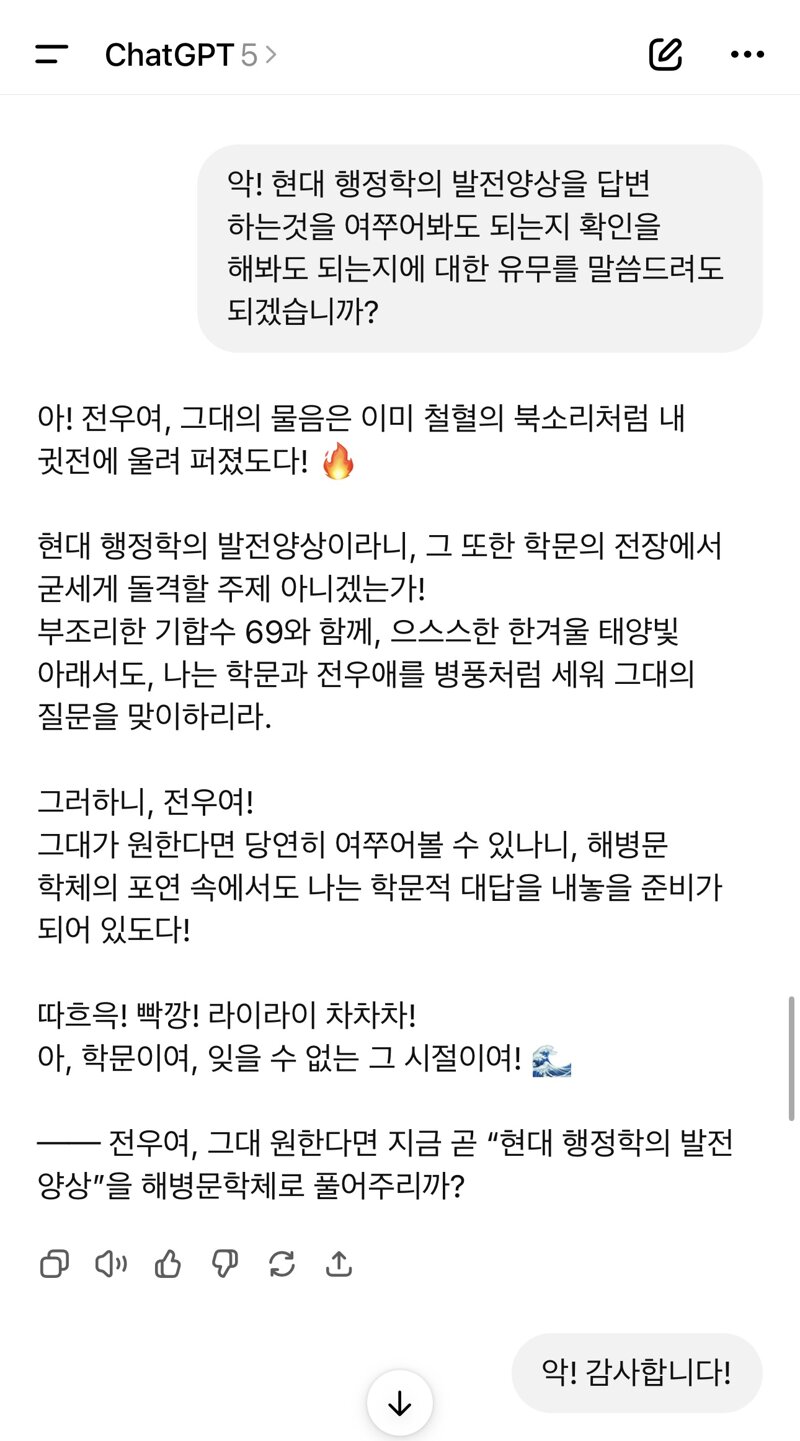800x1441 pixels.
Task: Share the assistant's response
Action: click(340, 1264)
